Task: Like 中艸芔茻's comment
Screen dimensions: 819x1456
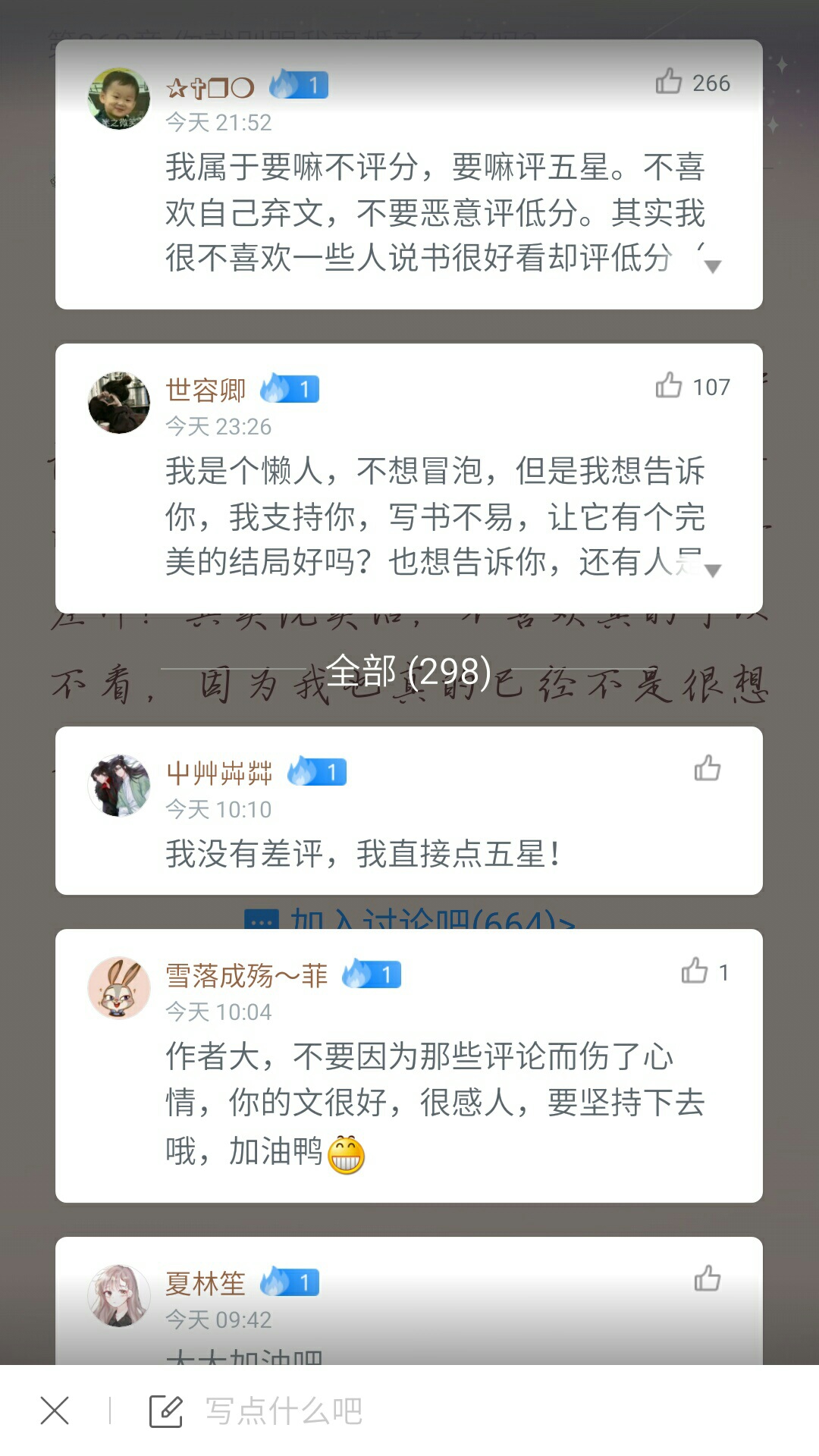Action: pos(707,768)
